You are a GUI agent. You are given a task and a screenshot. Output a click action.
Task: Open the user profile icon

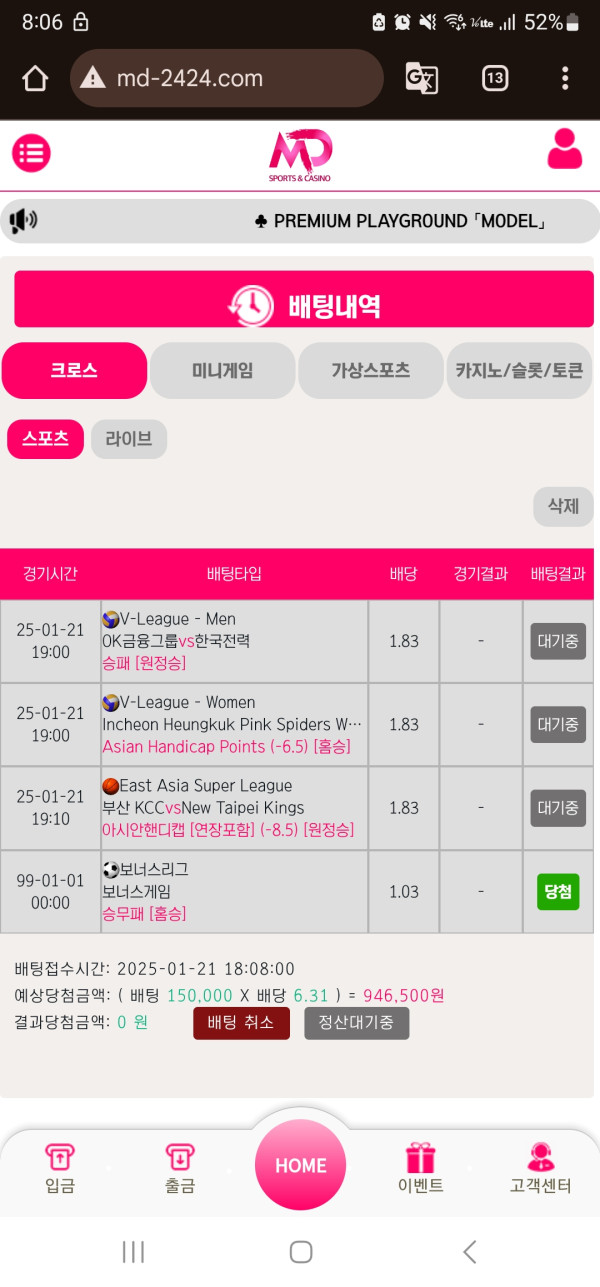pyautogui.click(x=564, y=150)
